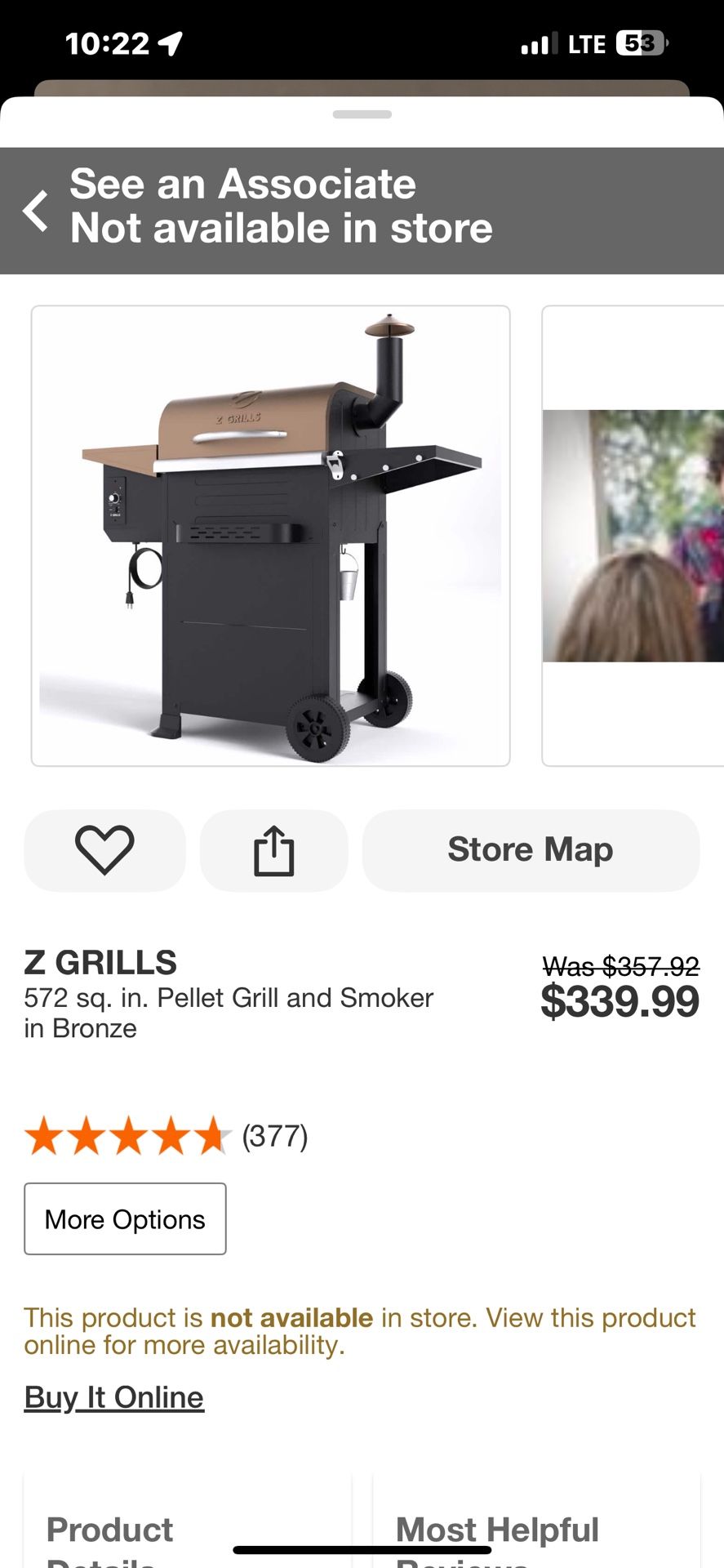
Task: Open the 377 reviews count
Action: point(274,1135)
